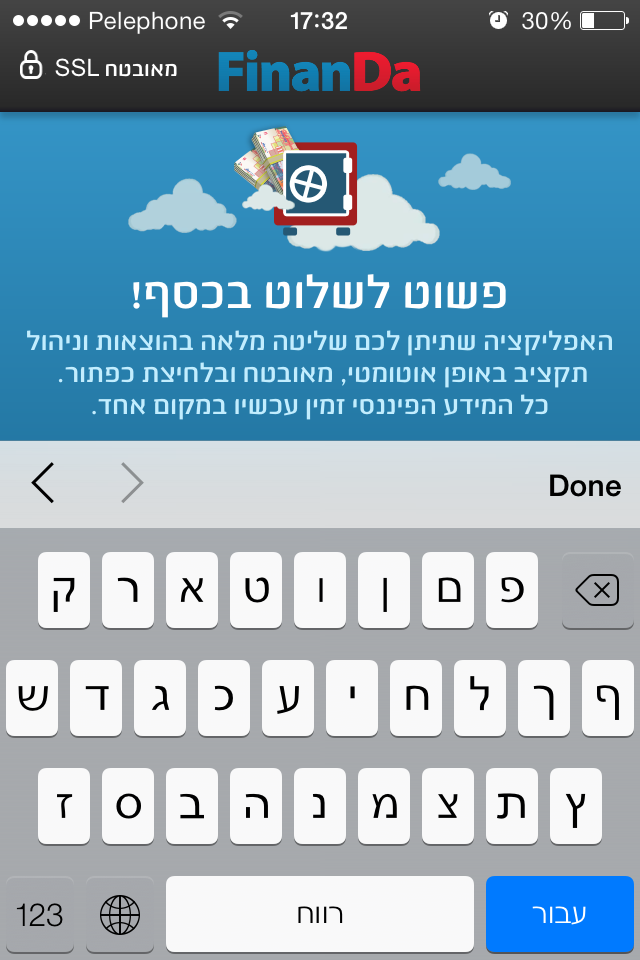This screenshot has height=960, width=640.
Task: Switch to the 123 numeric keyboard
Action: [40, 914]
